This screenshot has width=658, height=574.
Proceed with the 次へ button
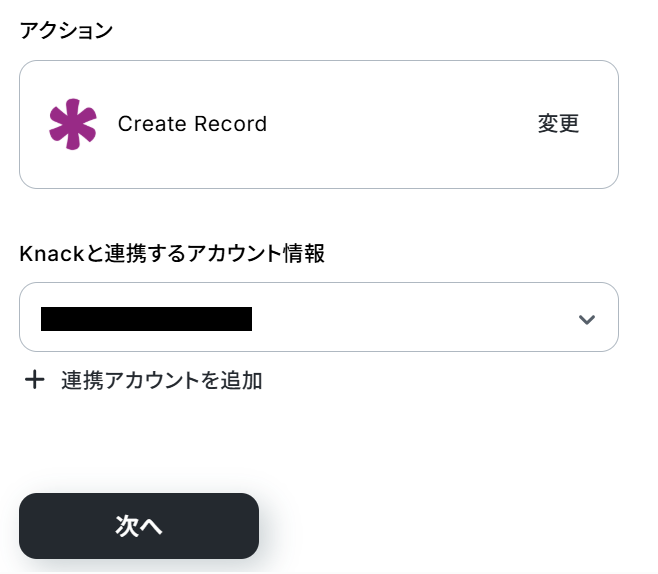coord(139,526)
